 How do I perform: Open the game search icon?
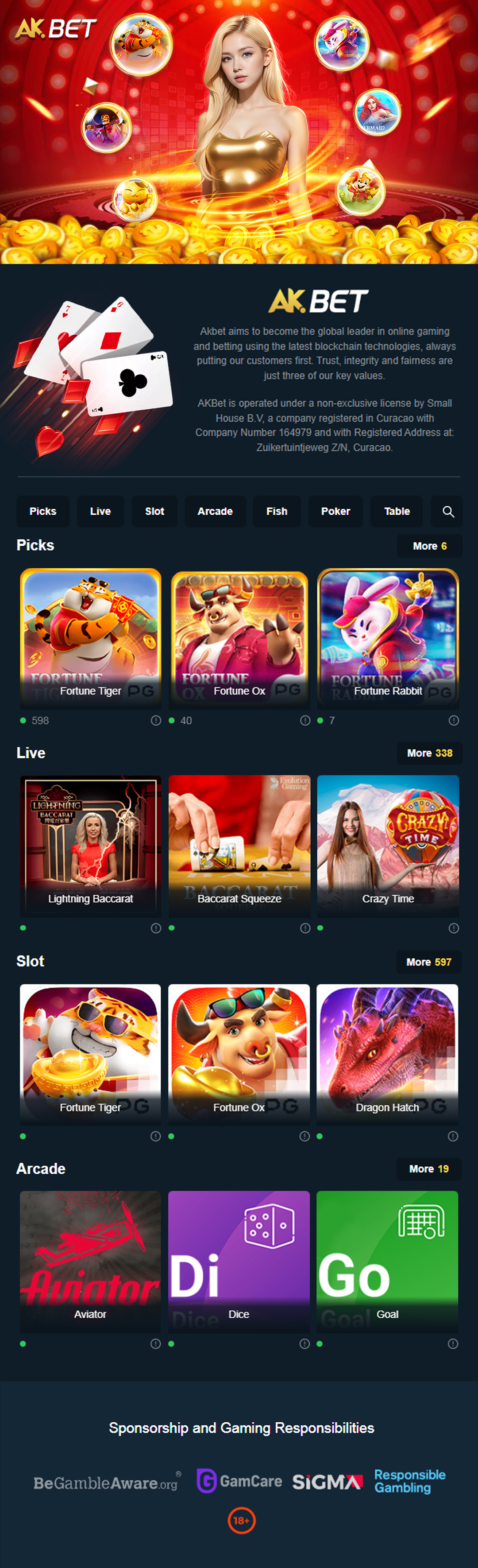(x=447, y=511)
